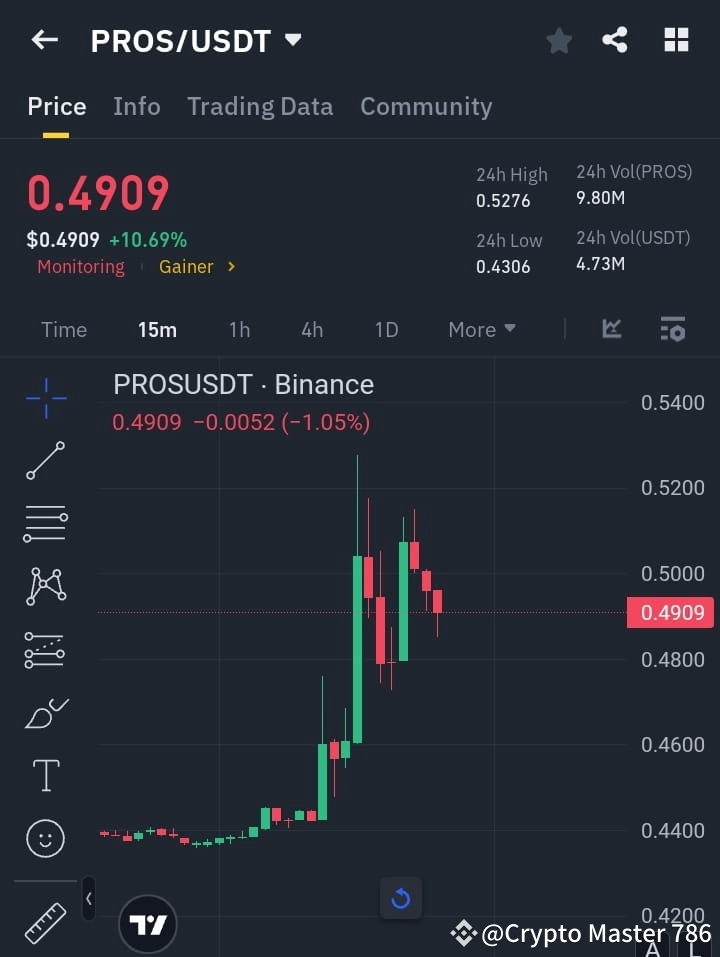Viewport: 720px width, 957px height.
Task: Open the Gainer link
Action: [x=187, y=266]
